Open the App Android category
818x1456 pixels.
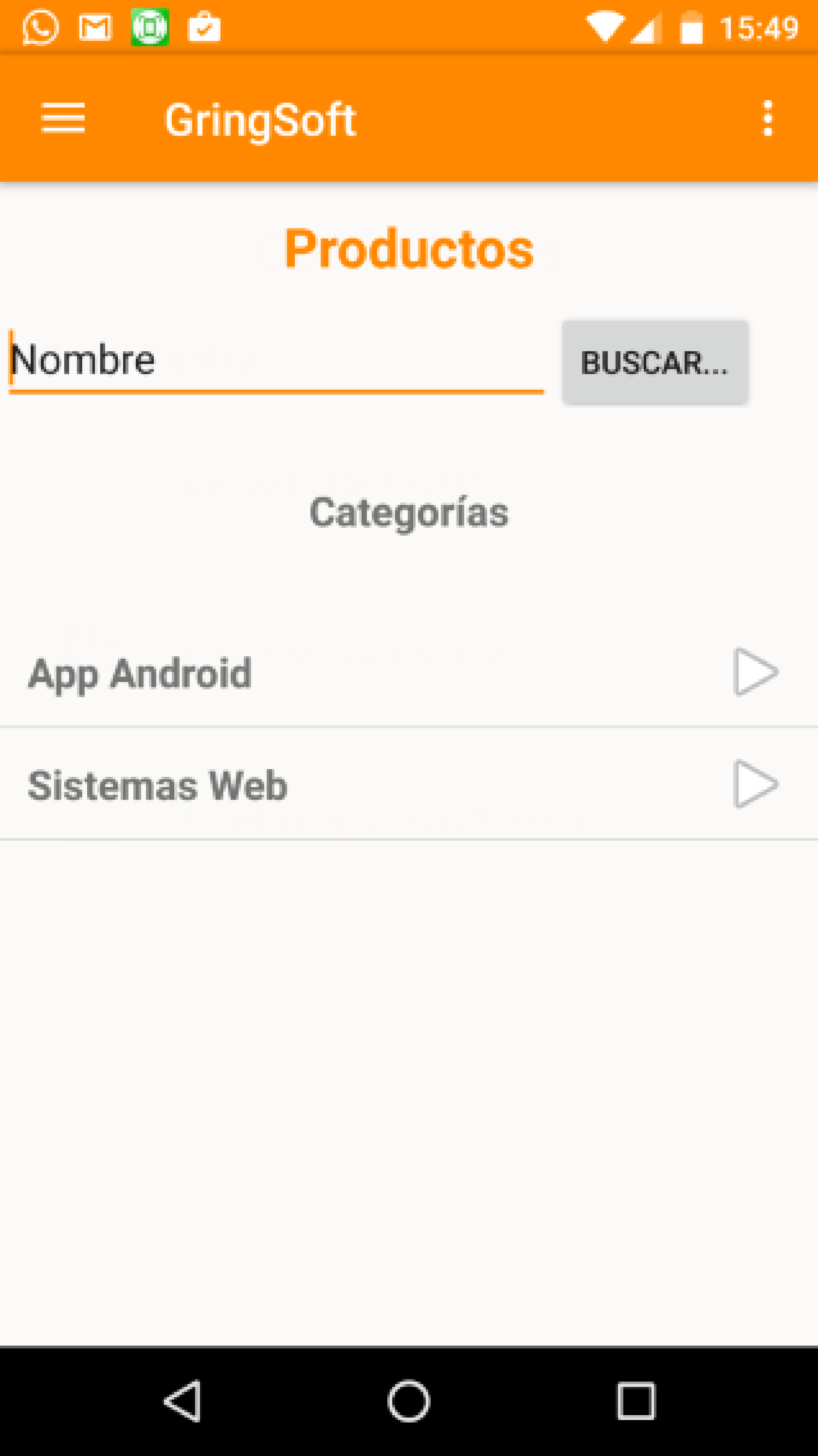(x=409, y=672)
